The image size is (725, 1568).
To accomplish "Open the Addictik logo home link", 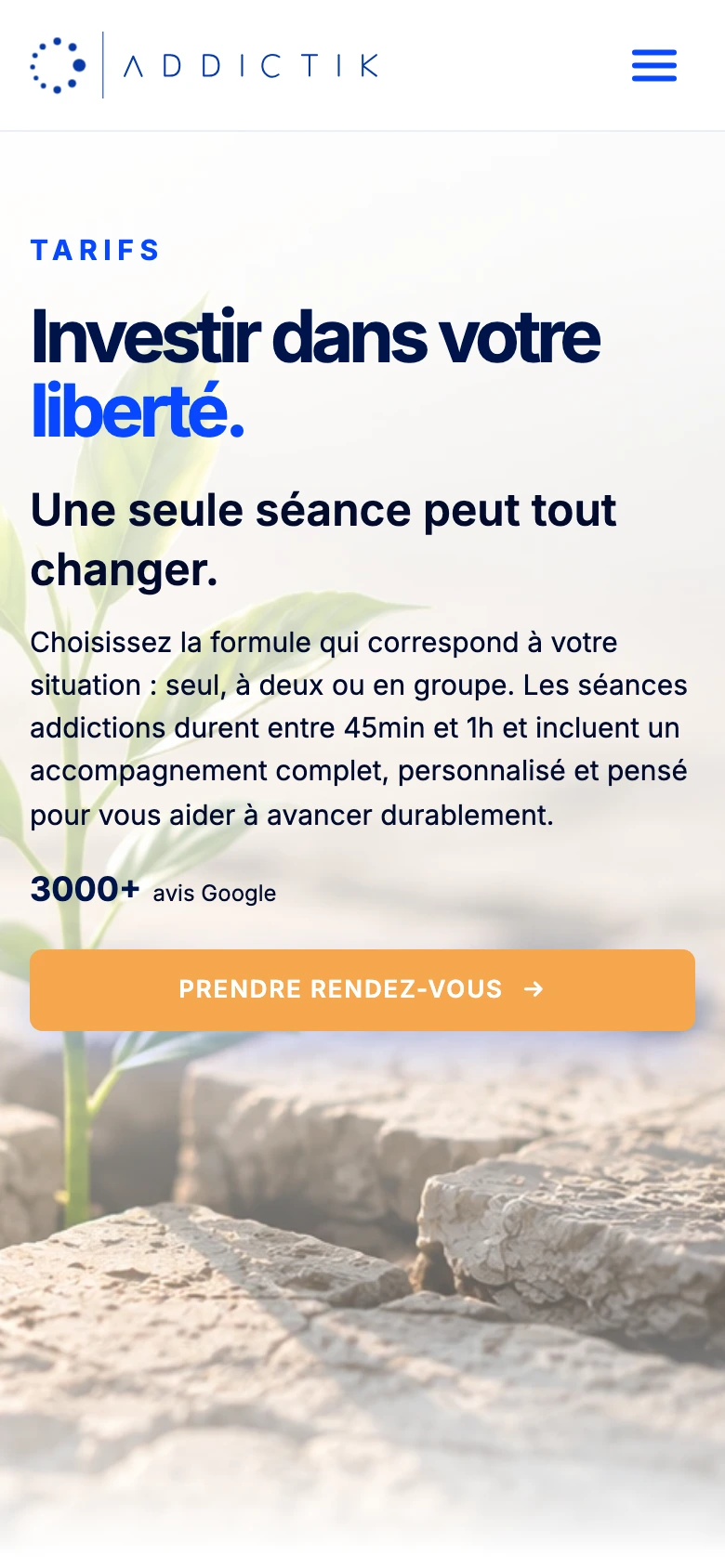I will click(204, 65).
